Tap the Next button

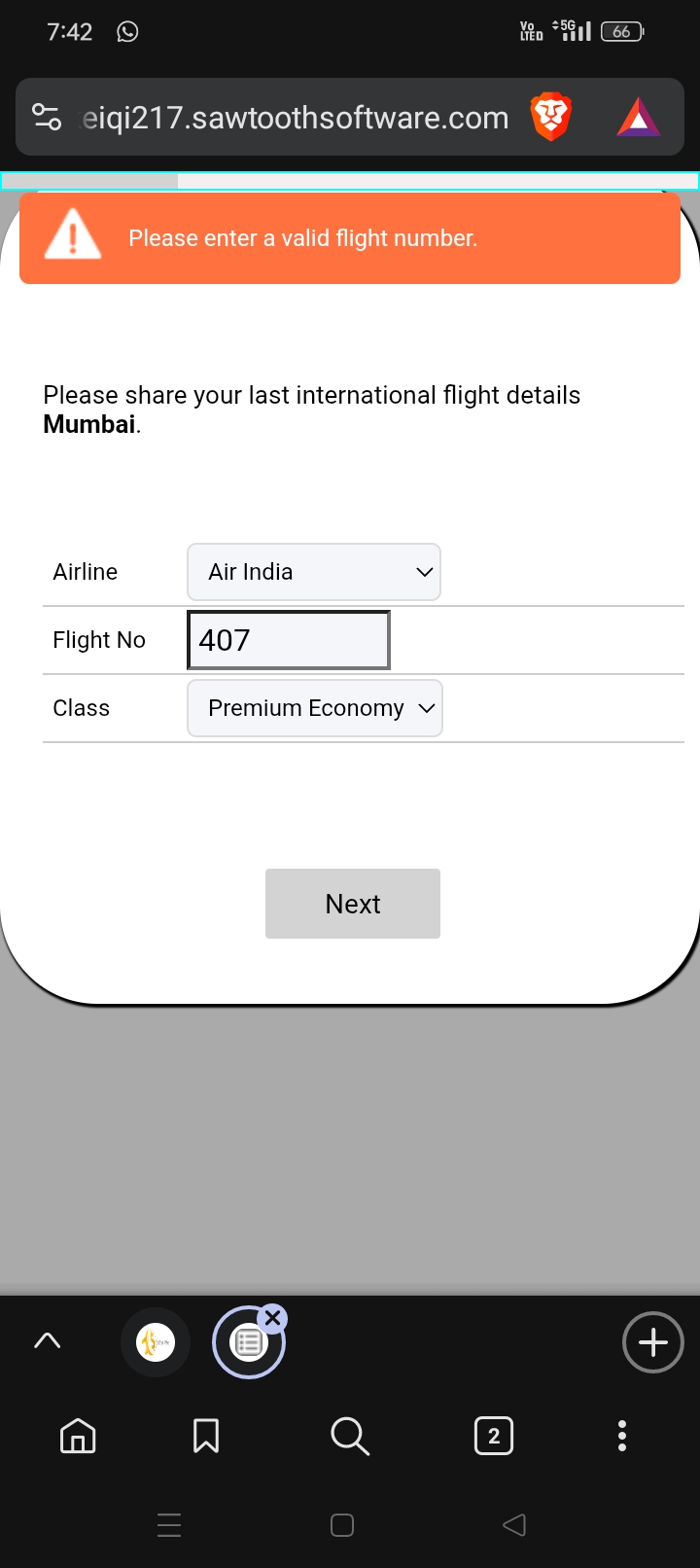(x=353, y=904)
